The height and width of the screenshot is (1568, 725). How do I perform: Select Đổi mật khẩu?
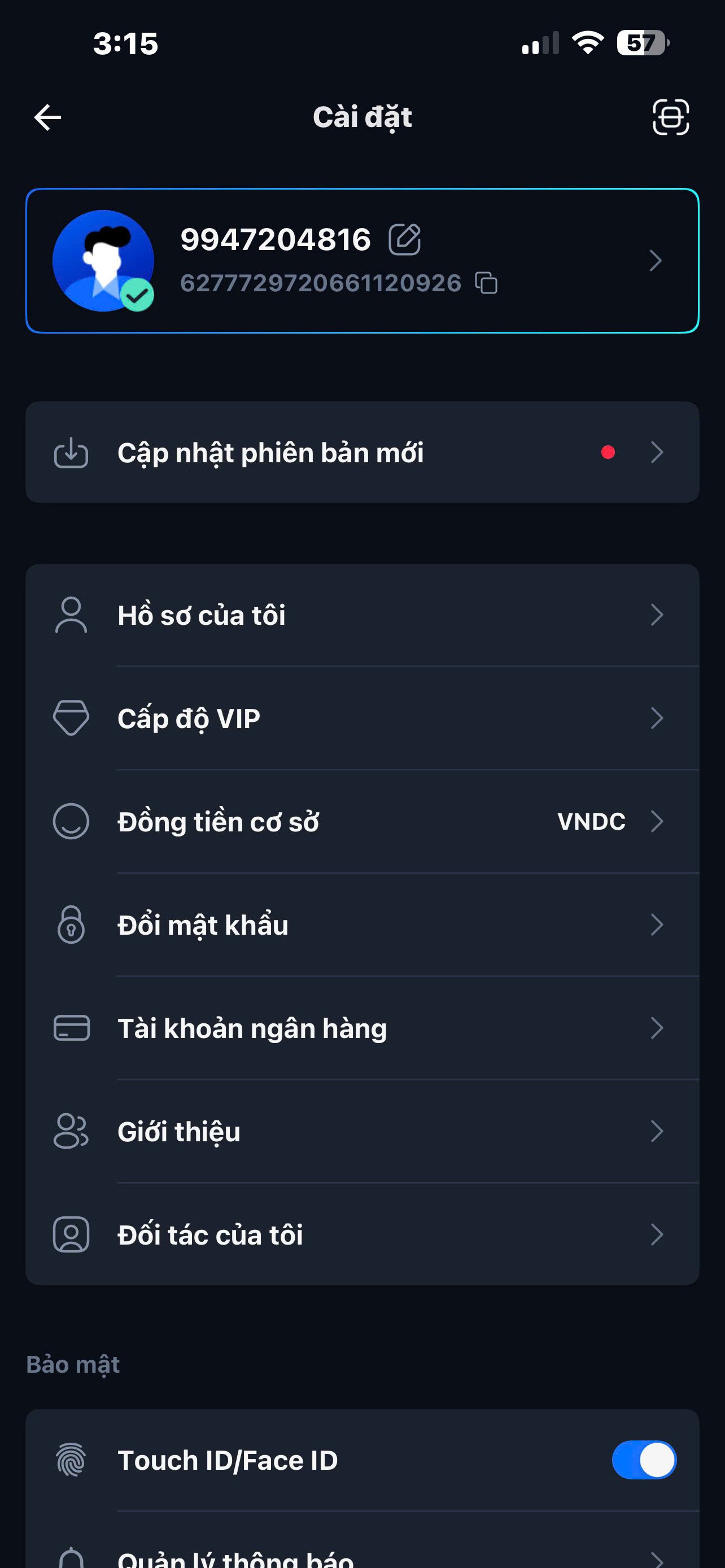pyautogui.click(x=361, y=925)
